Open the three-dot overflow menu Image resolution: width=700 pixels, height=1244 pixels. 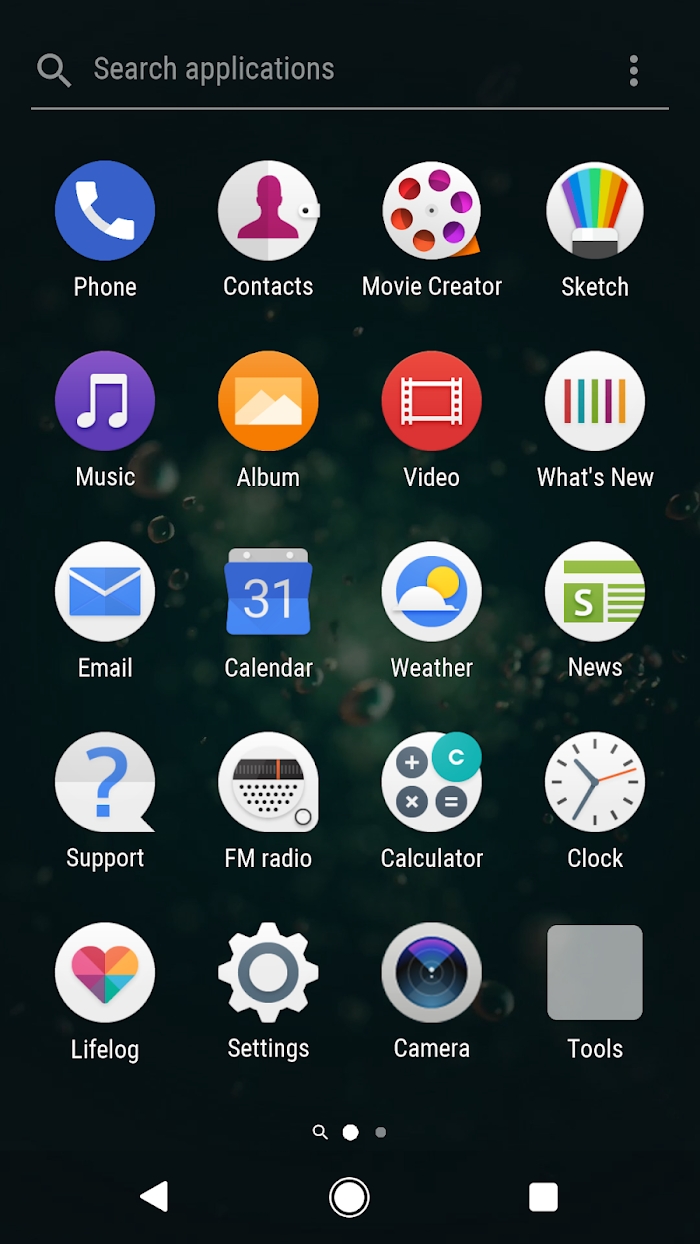pos(634,70)
